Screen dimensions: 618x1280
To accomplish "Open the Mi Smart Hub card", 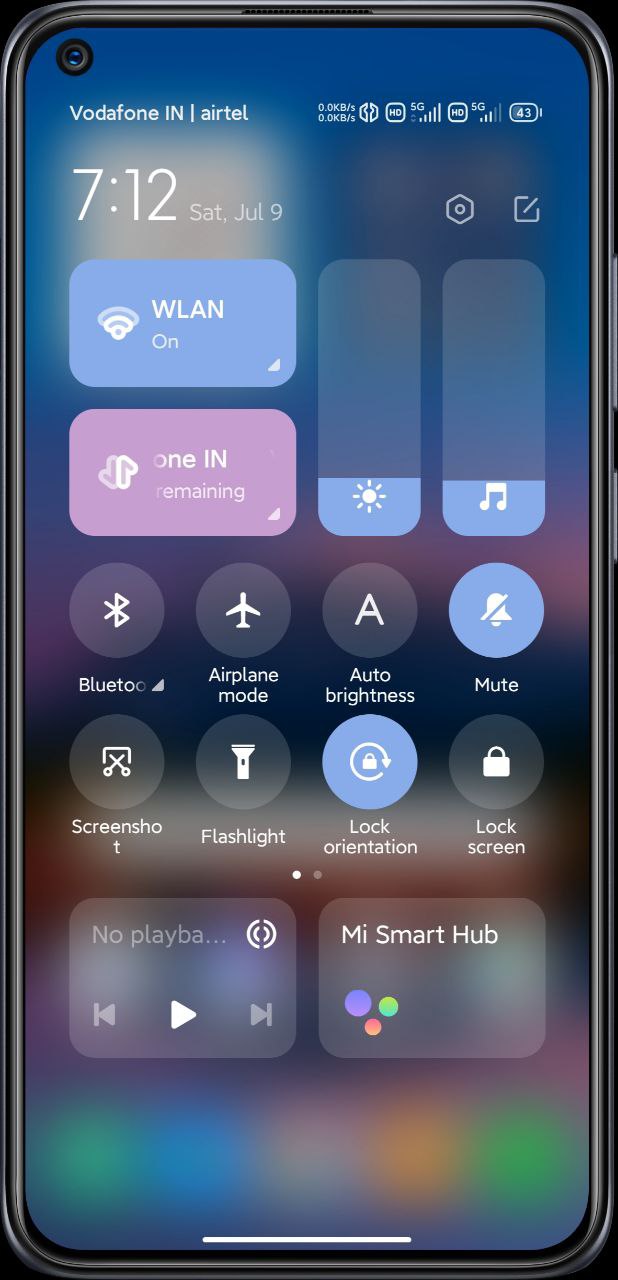I will coord(432,978).
